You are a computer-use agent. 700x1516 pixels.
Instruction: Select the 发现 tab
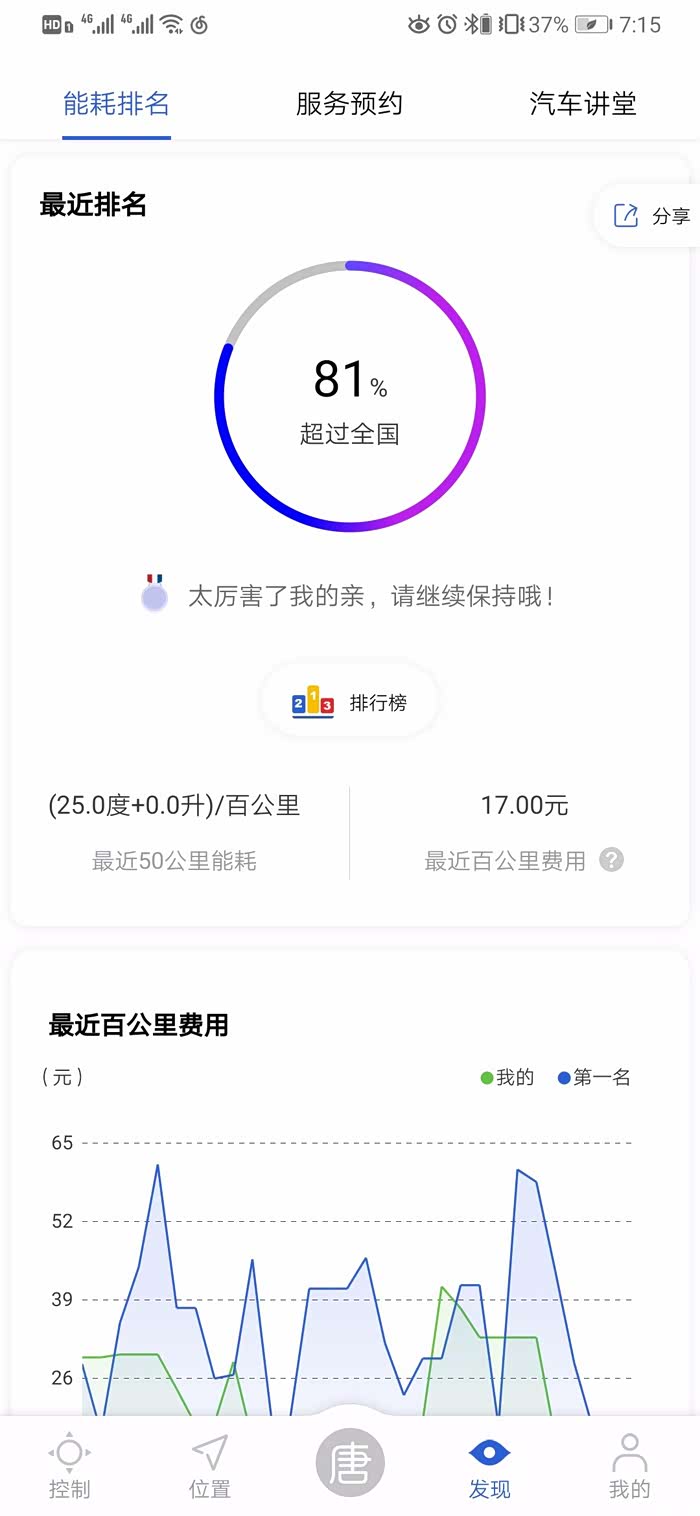(x=490, y=1467)
